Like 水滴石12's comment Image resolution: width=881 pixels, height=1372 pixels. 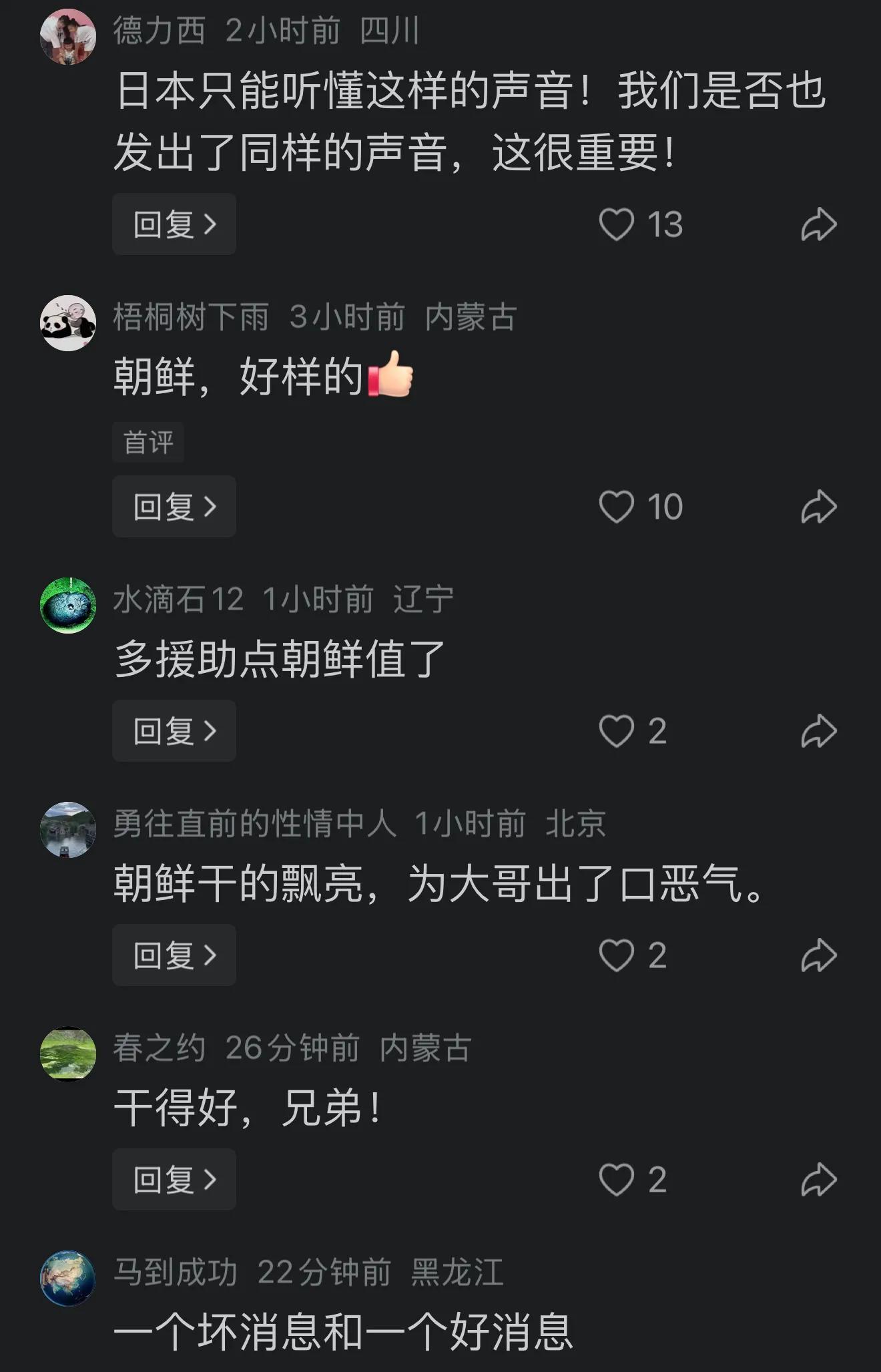pyautogui.click(x=616, y=731)
